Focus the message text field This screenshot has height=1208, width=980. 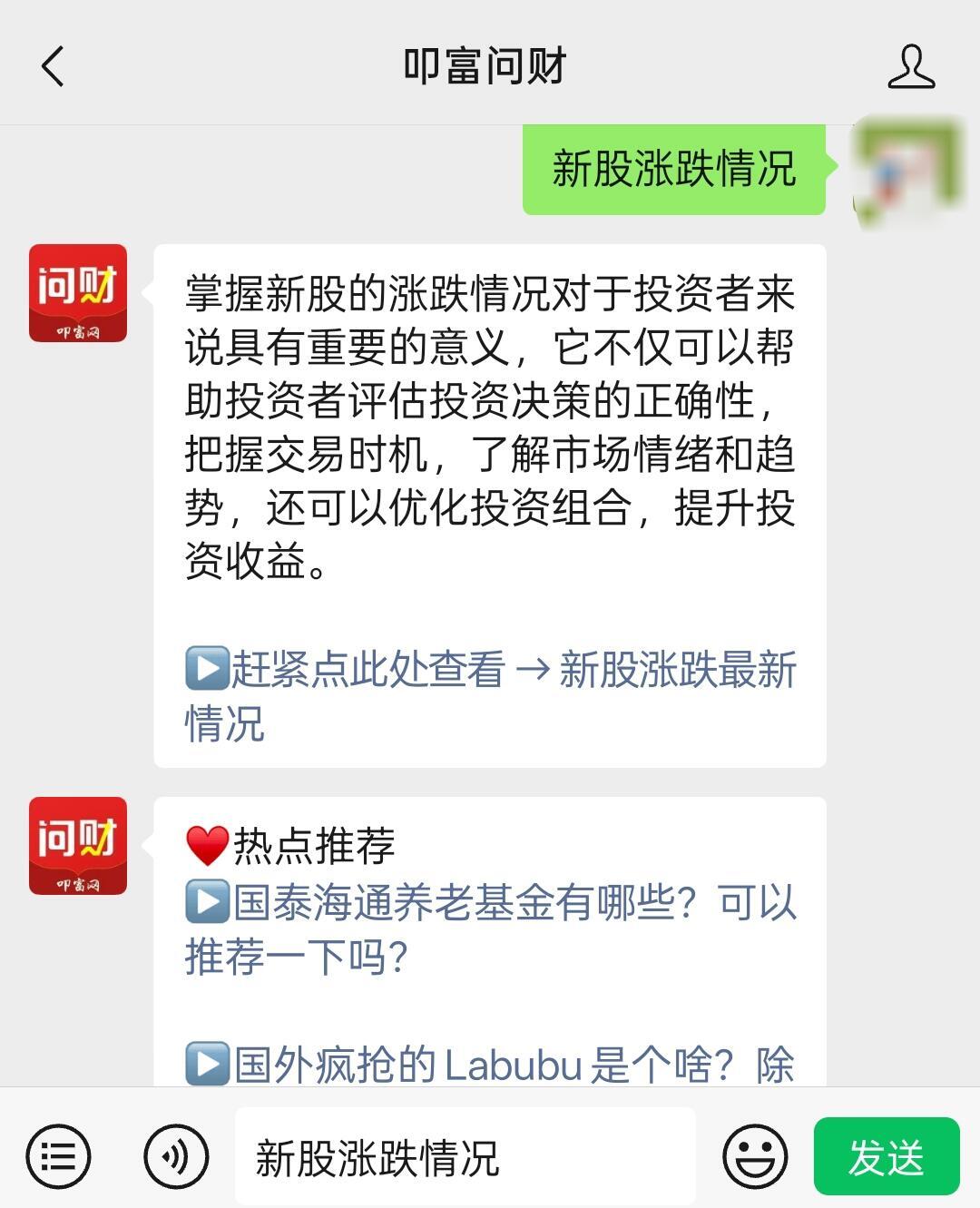coord(465,1157)
